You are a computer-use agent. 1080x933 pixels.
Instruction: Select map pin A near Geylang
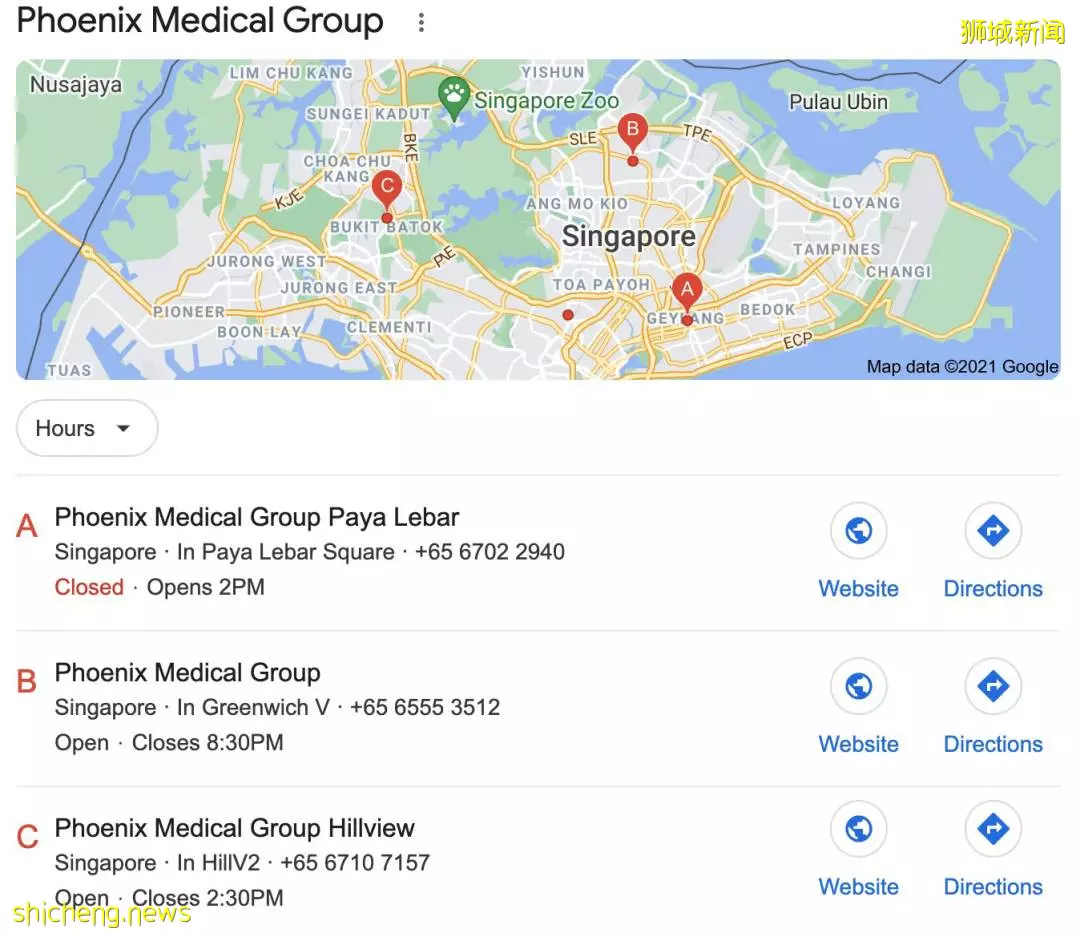[686, 291]
